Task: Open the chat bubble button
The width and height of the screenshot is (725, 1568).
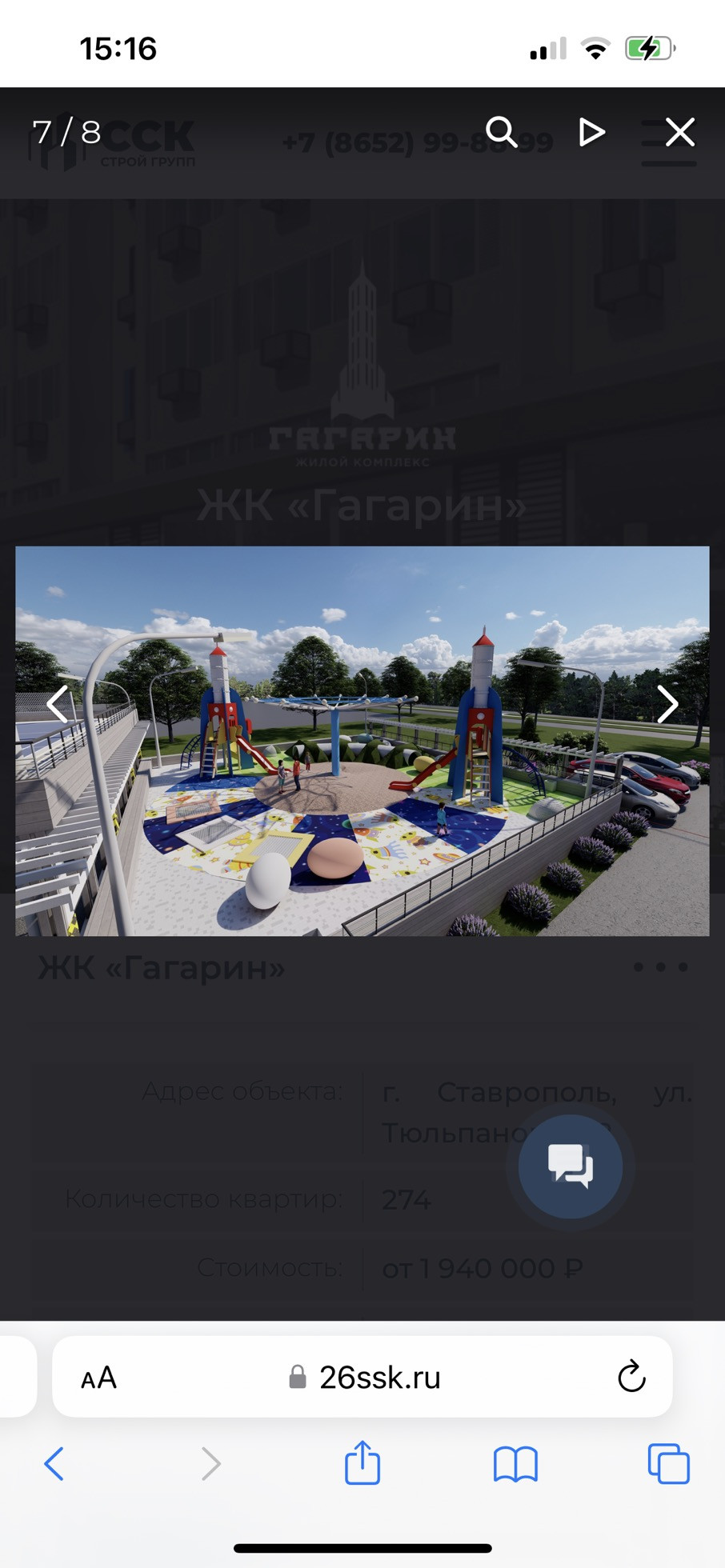Action: pos(571,1166)
